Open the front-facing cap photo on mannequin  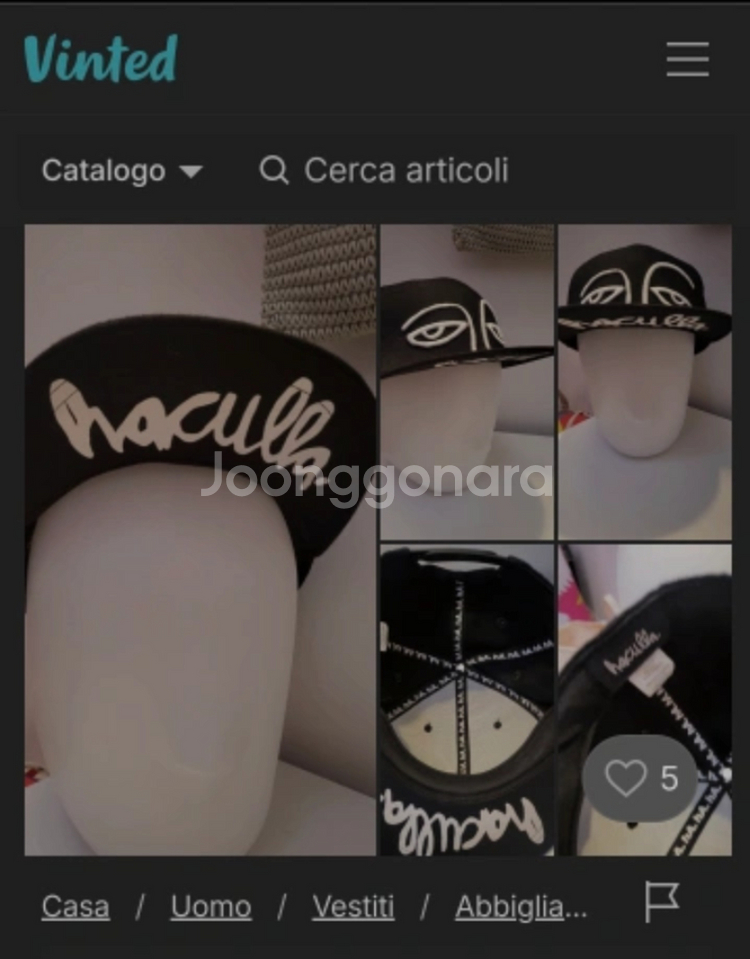(x=644, y=382)
